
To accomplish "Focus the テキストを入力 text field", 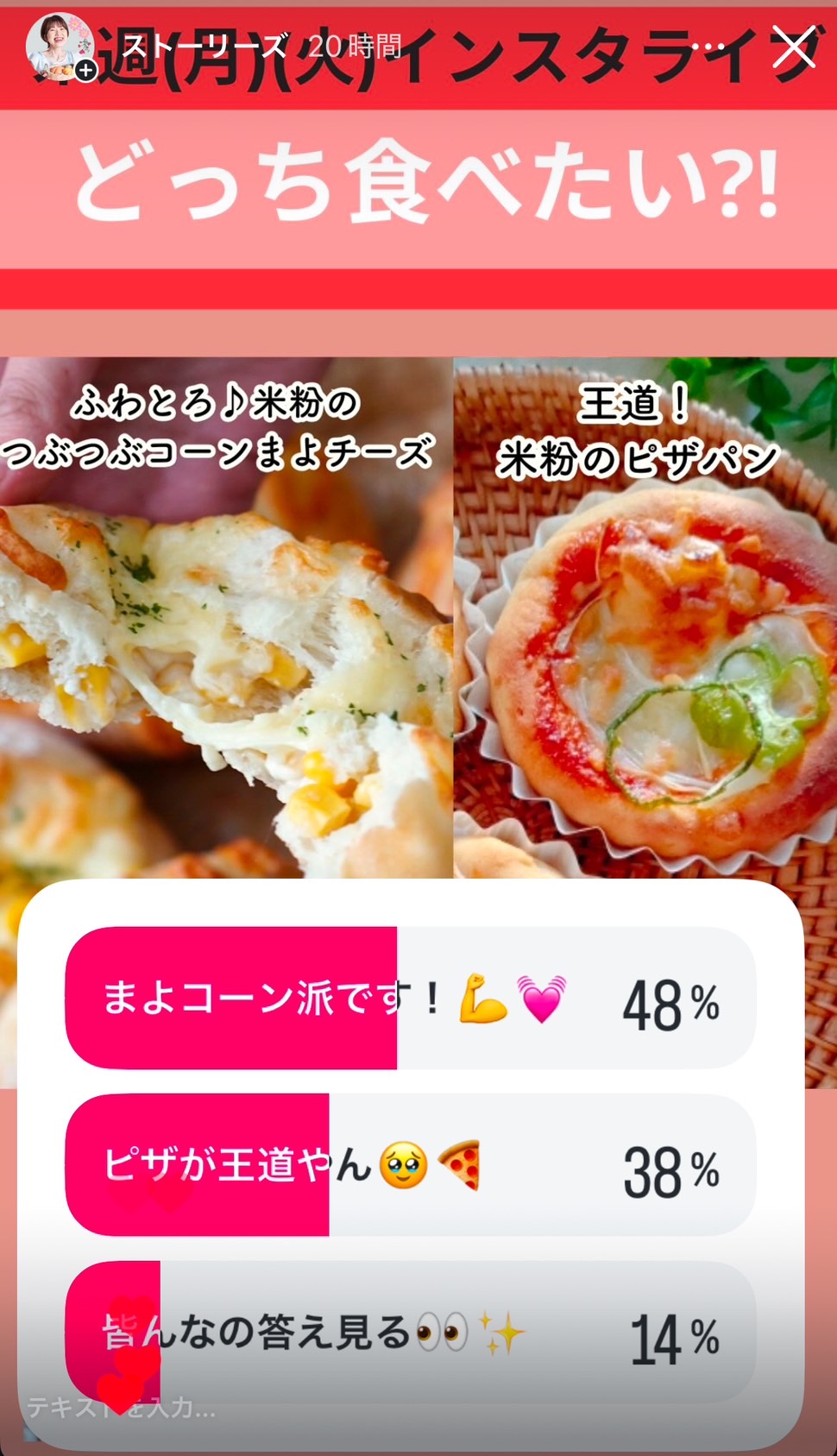I will 121,1408.
